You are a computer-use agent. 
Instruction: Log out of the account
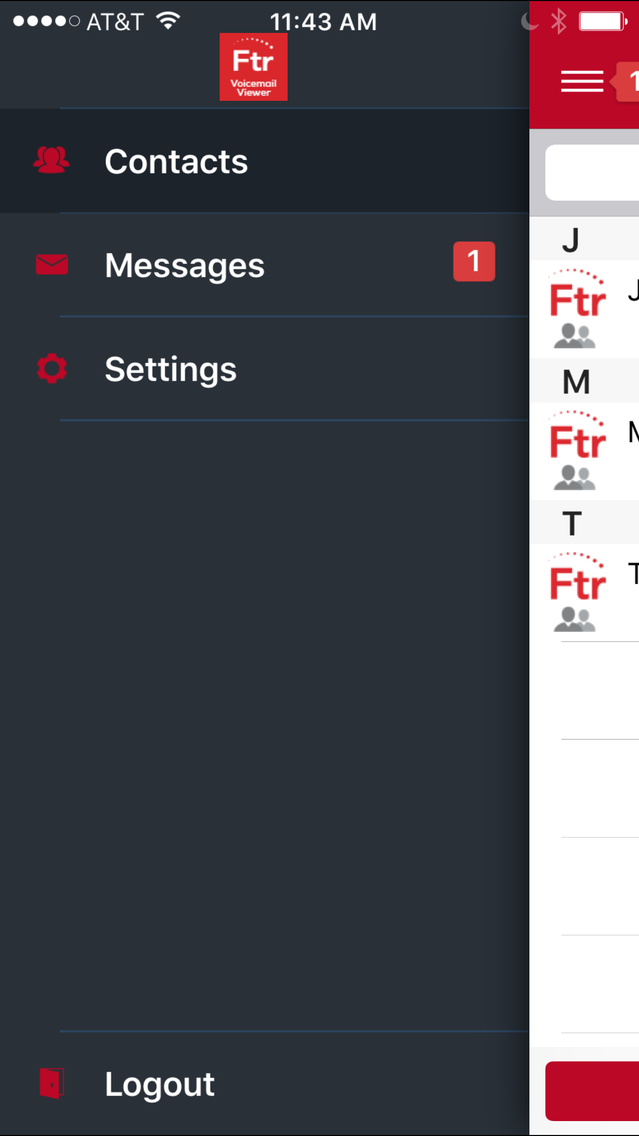click(x=264, y=1084)
